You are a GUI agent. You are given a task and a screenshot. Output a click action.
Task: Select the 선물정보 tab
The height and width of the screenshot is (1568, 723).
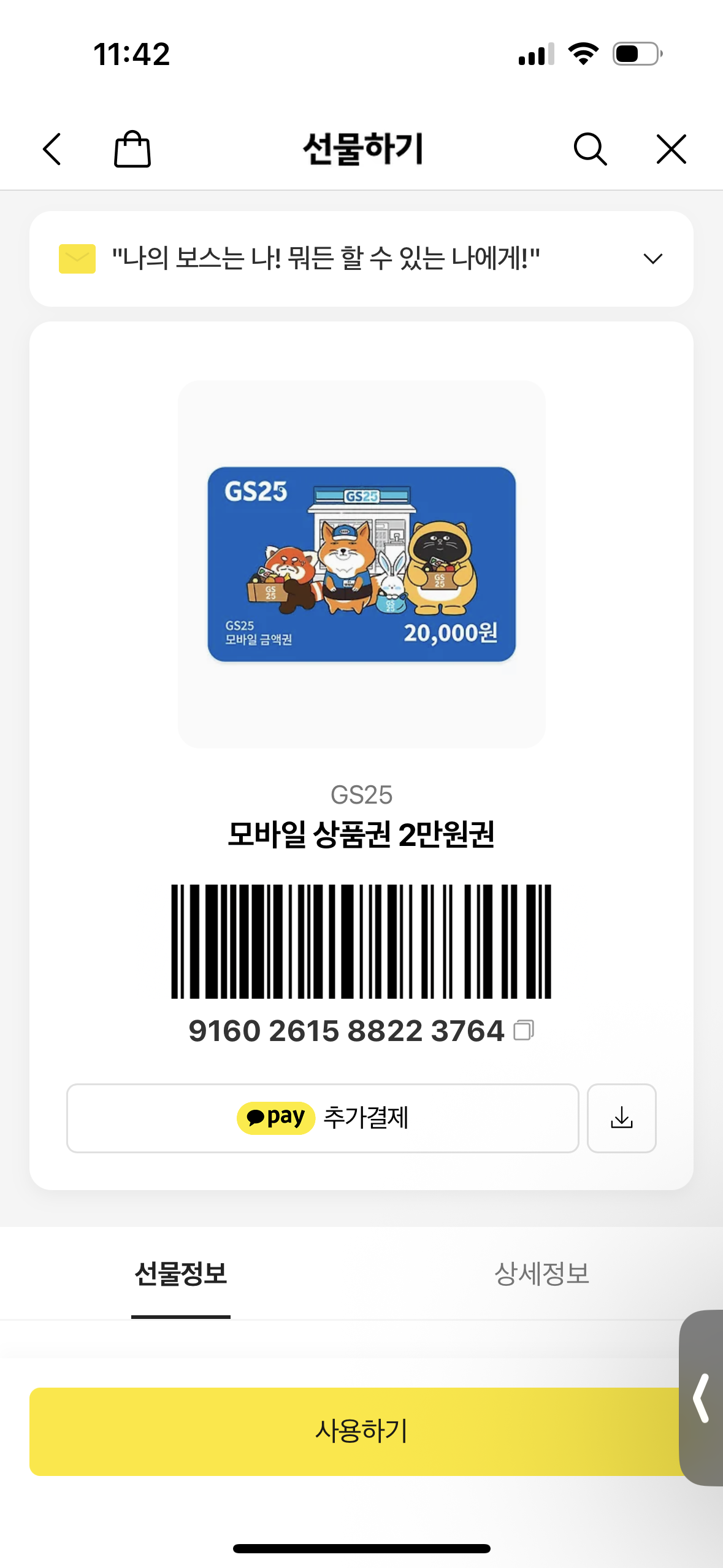(x=181, y=1274)
